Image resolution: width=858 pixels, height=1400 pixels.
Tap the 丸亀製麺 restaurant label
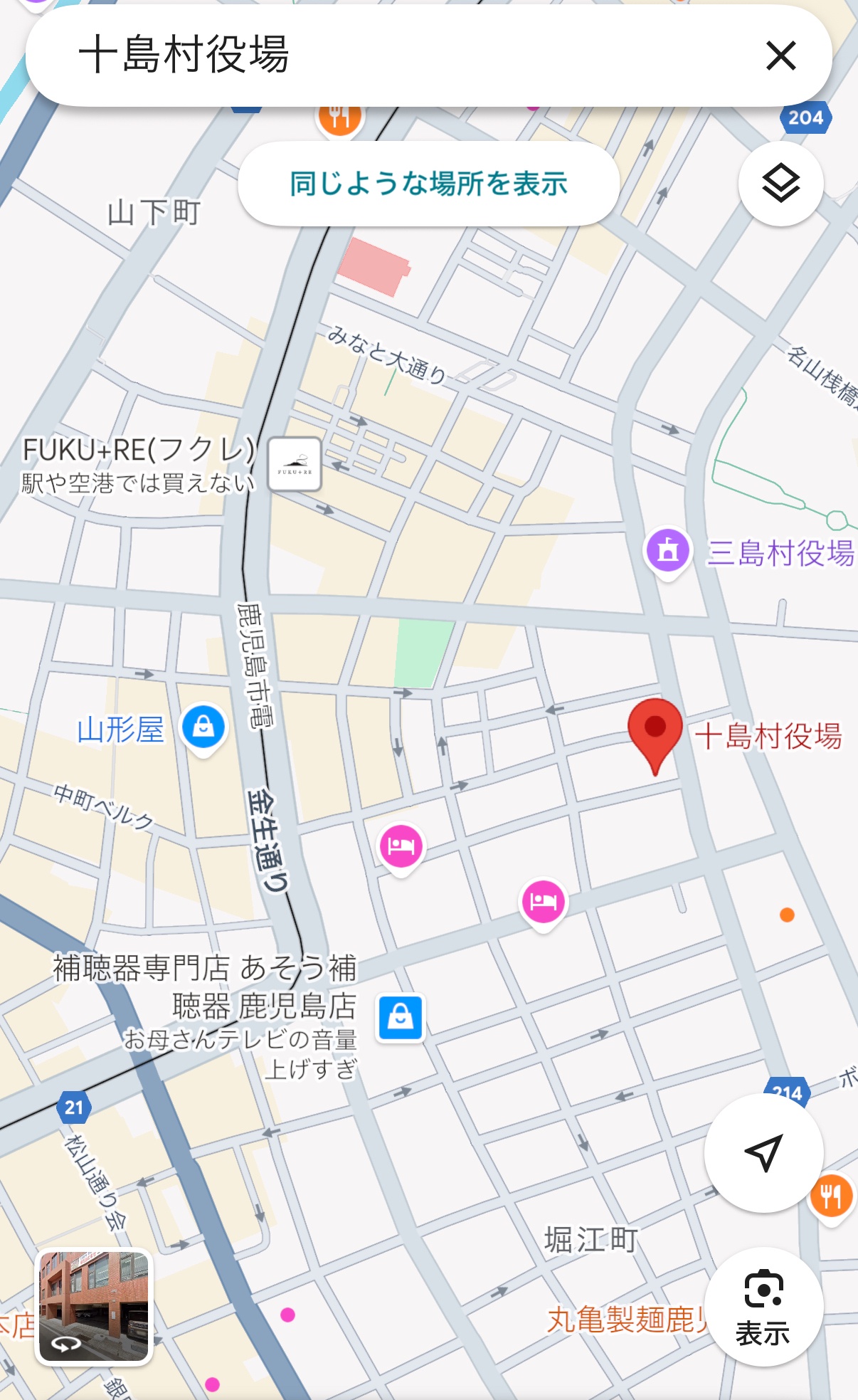[627, 1320]
